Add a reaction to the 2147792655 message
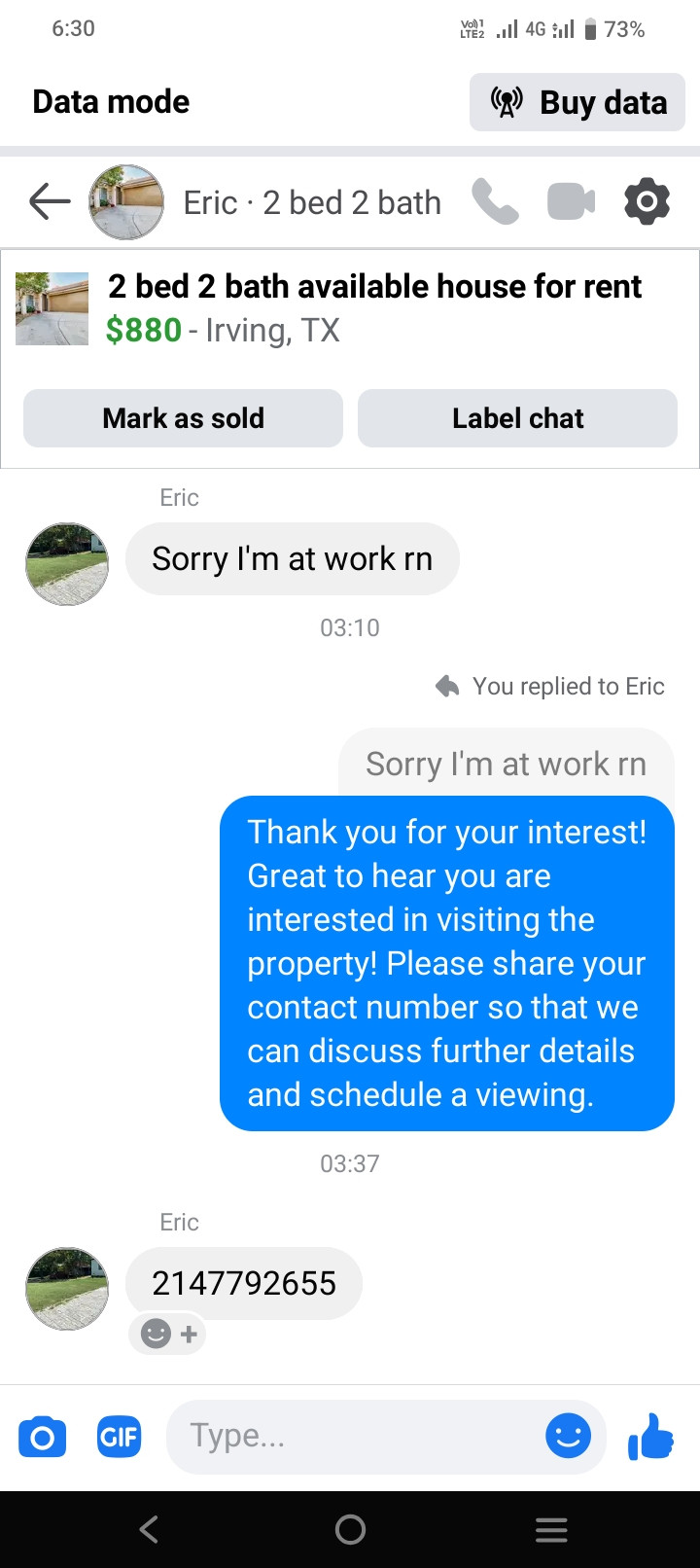 point(168,1334)
